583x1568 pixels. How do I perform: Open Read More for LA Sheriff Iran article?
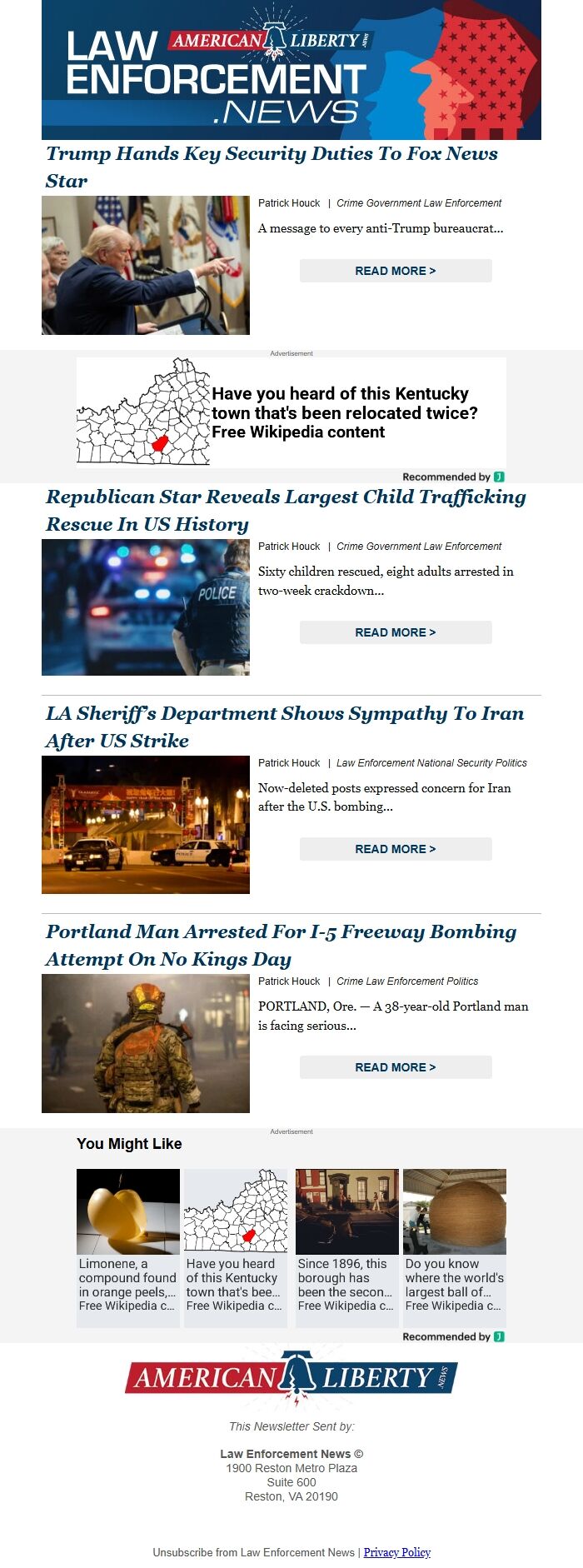click(x=396, y=849)
